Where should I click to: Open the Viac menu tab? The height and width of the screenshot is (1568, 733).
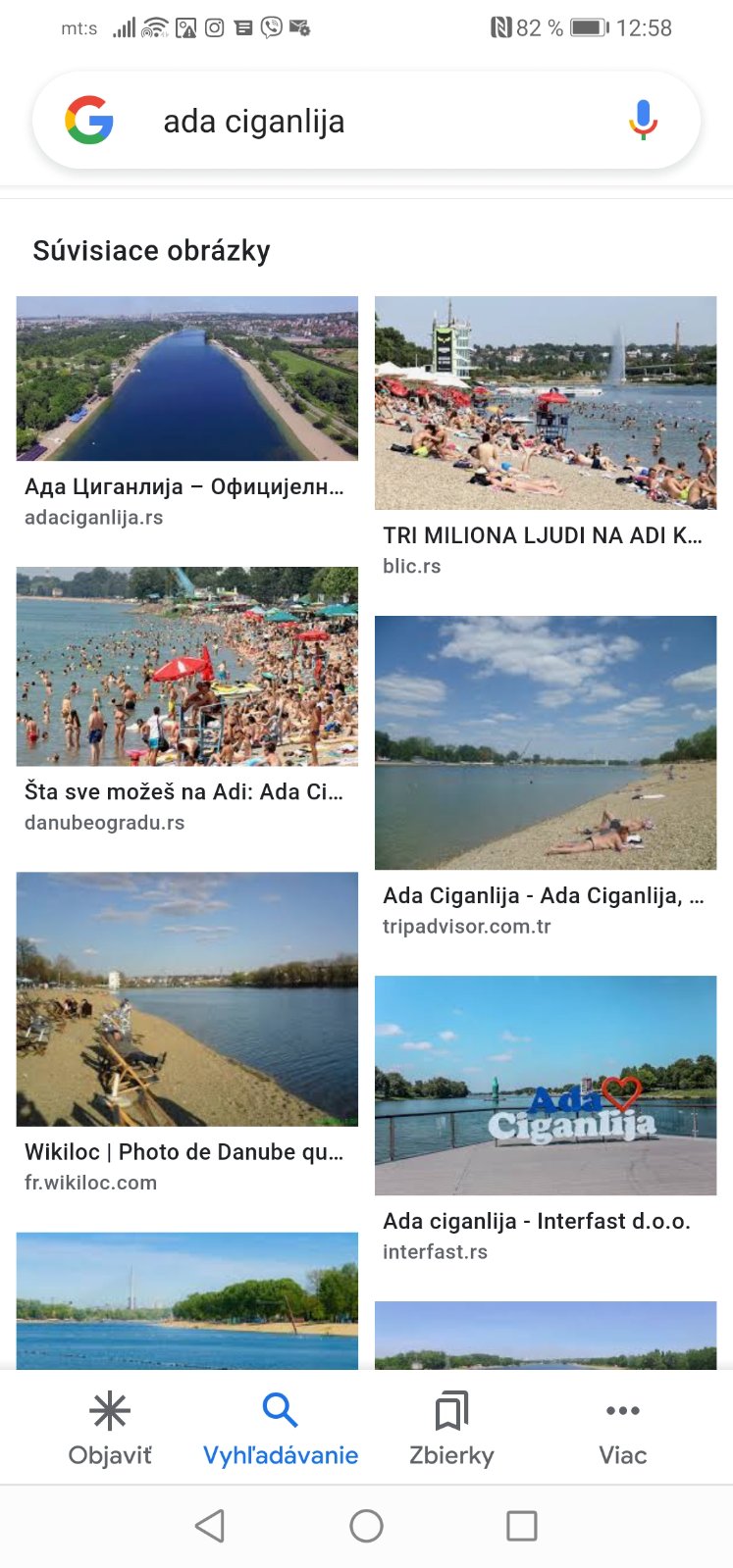click(622, 1428)
